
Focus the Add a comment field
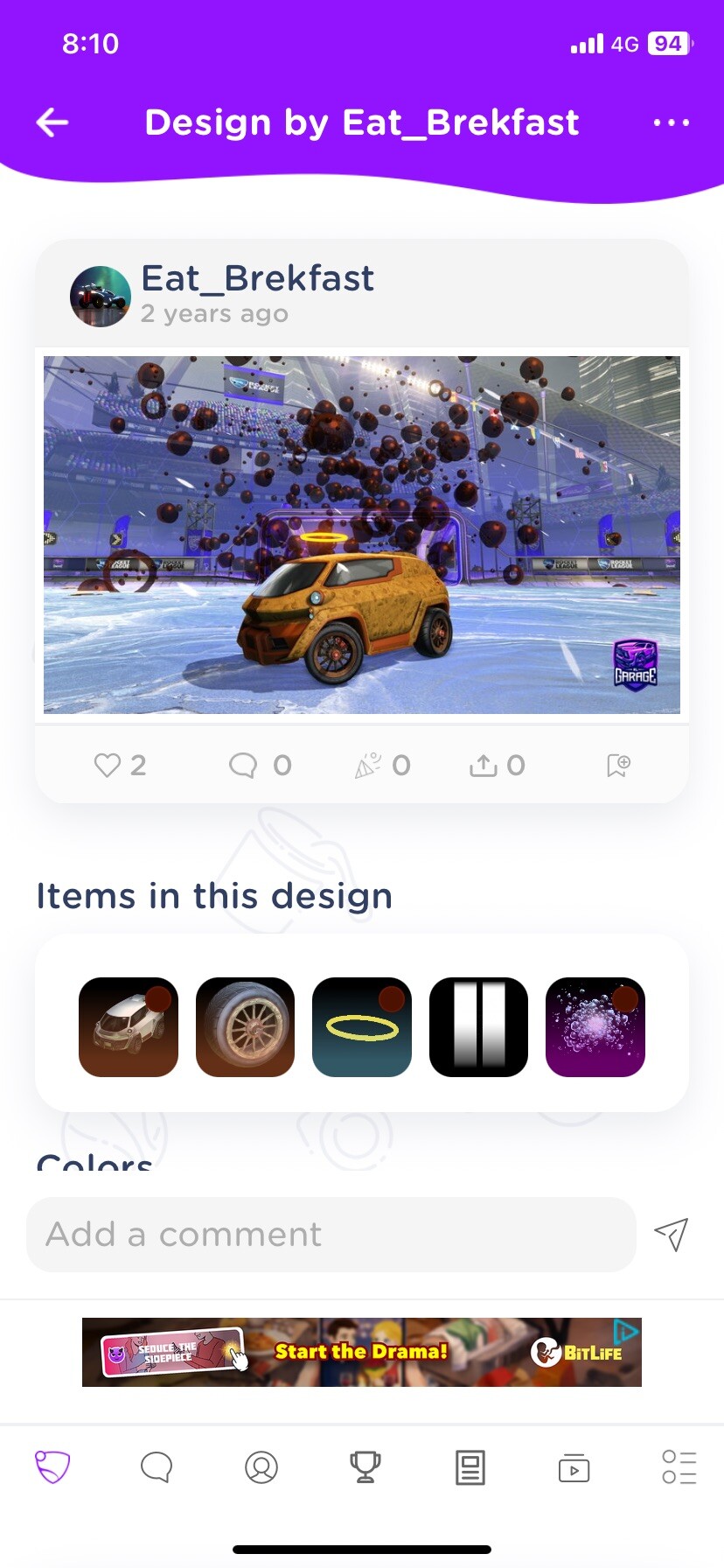pyautogui.click(x=331, y=1235)
